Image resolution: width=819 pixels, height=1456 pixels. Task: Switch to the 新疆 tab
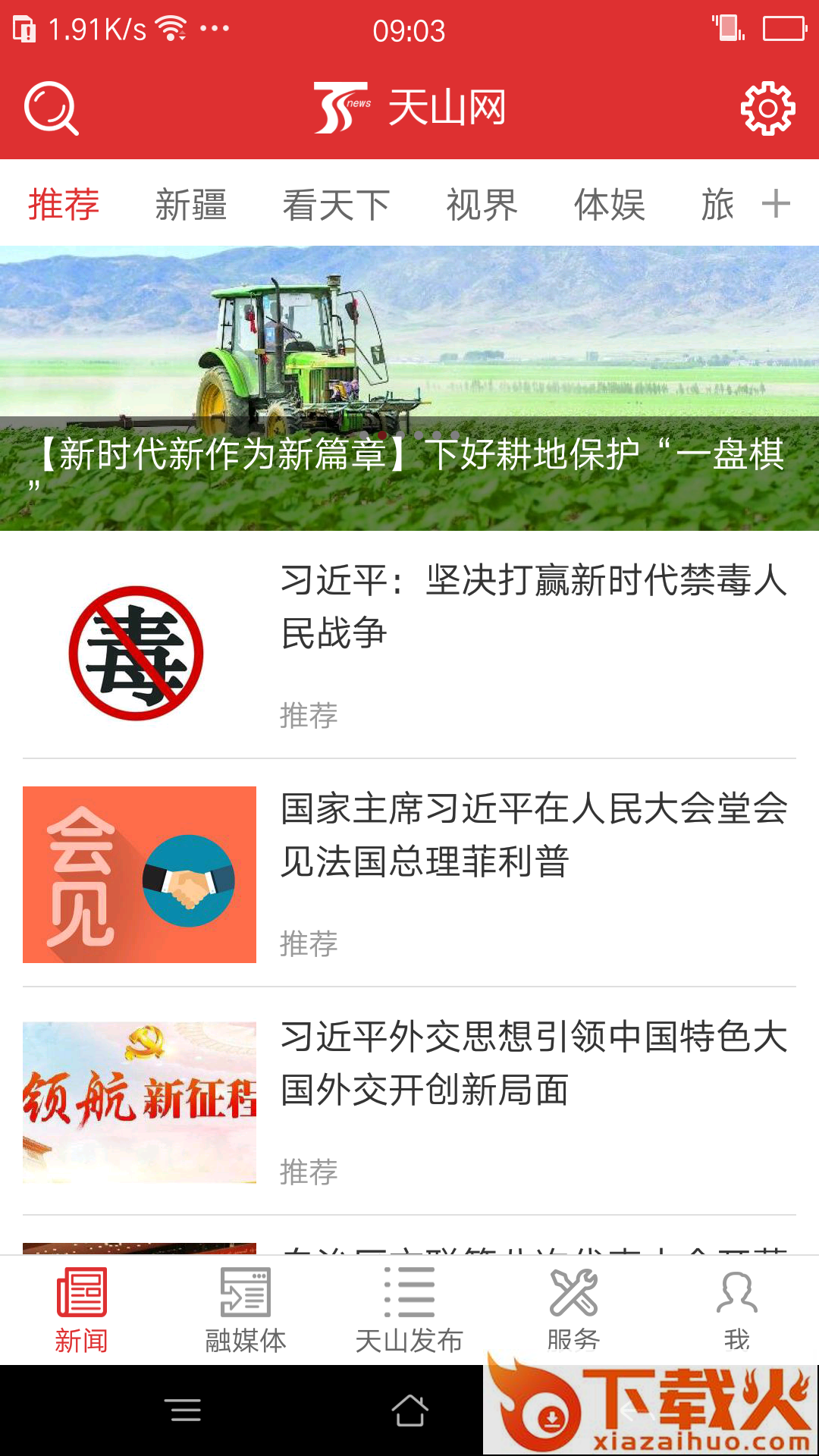point(190,205)
